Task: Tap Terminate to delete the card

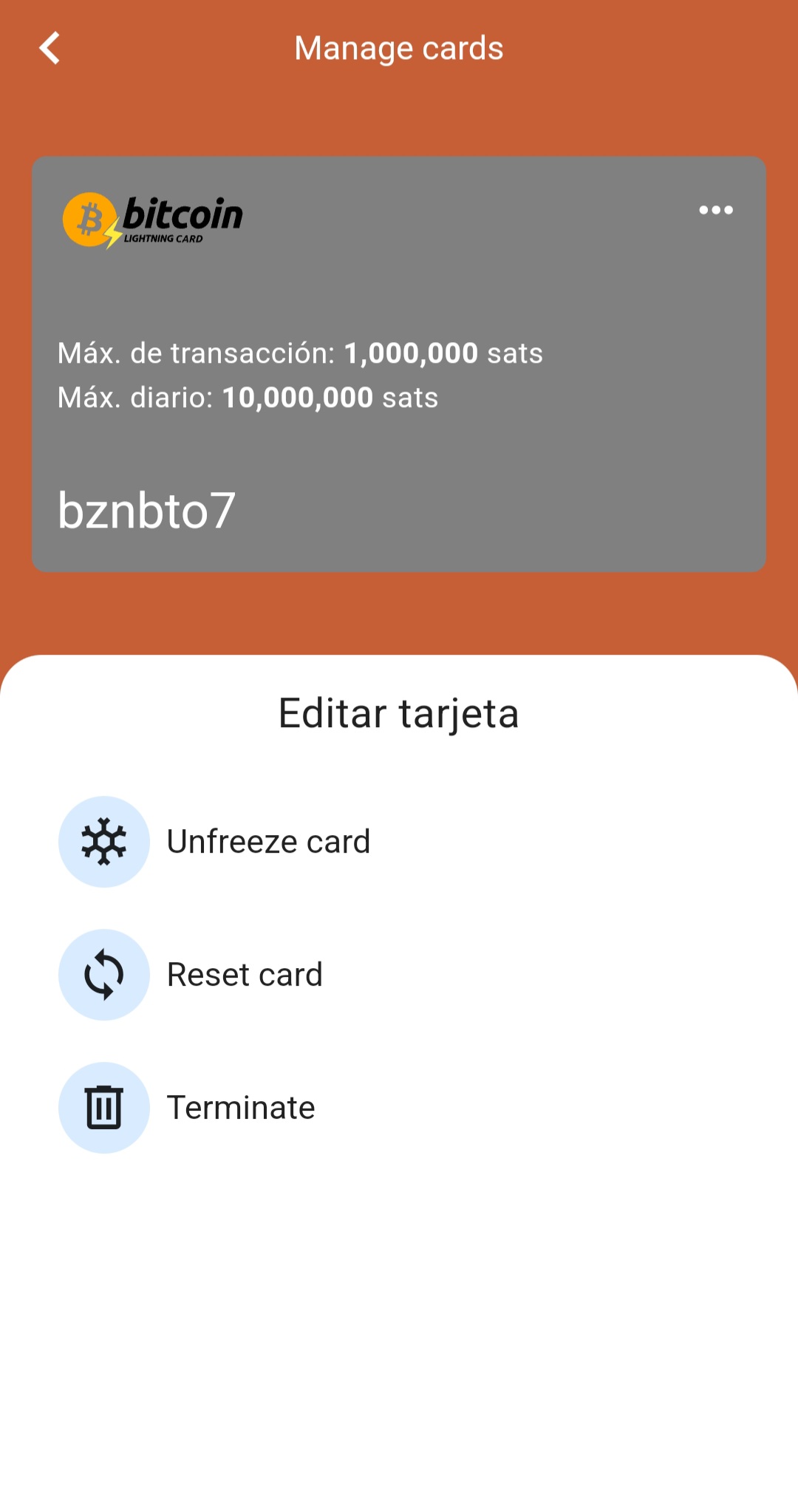Action: click(240, 1108)
